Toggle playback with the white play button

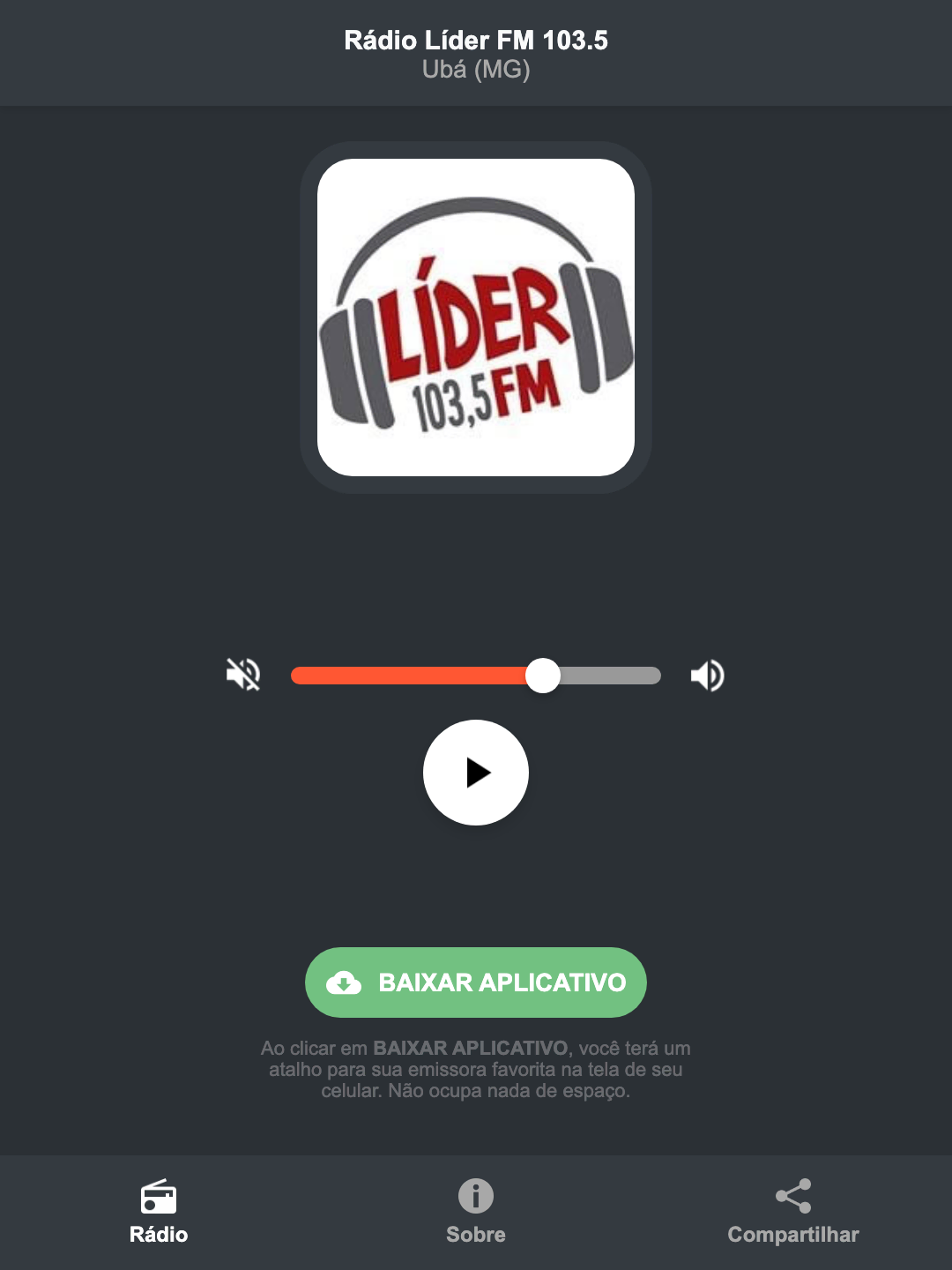(475, 773)
